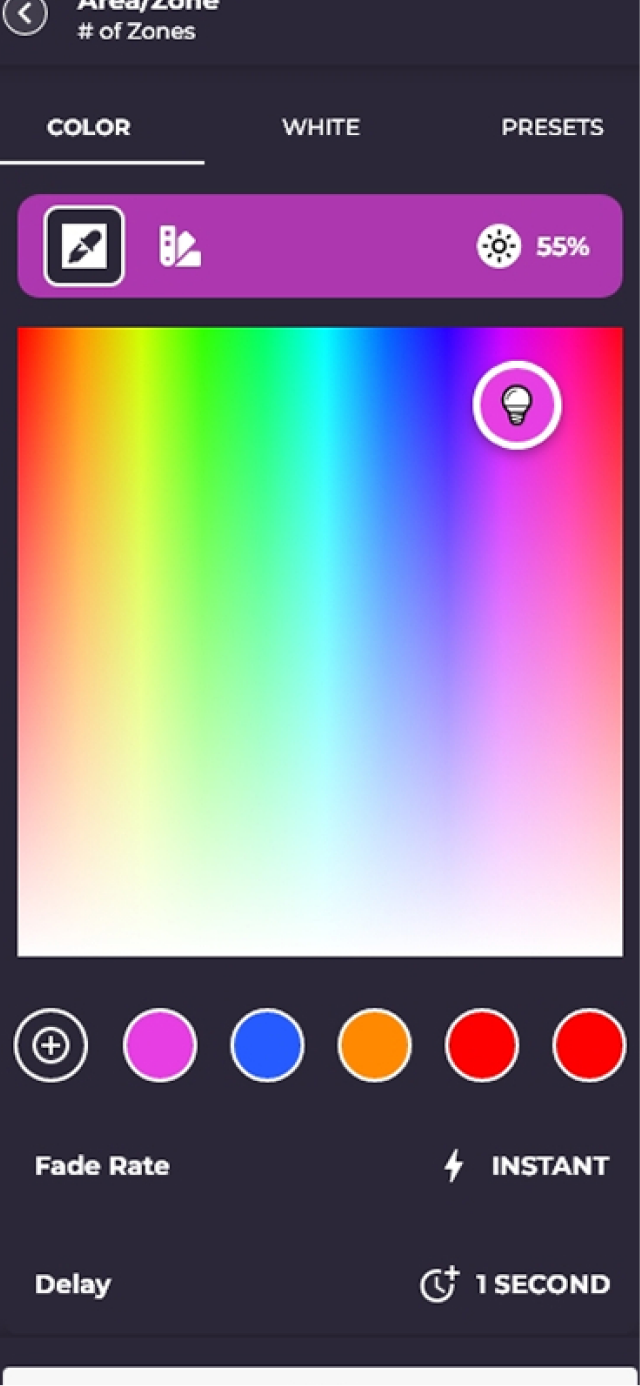Choose the blue saved color

pos(267,1045)
